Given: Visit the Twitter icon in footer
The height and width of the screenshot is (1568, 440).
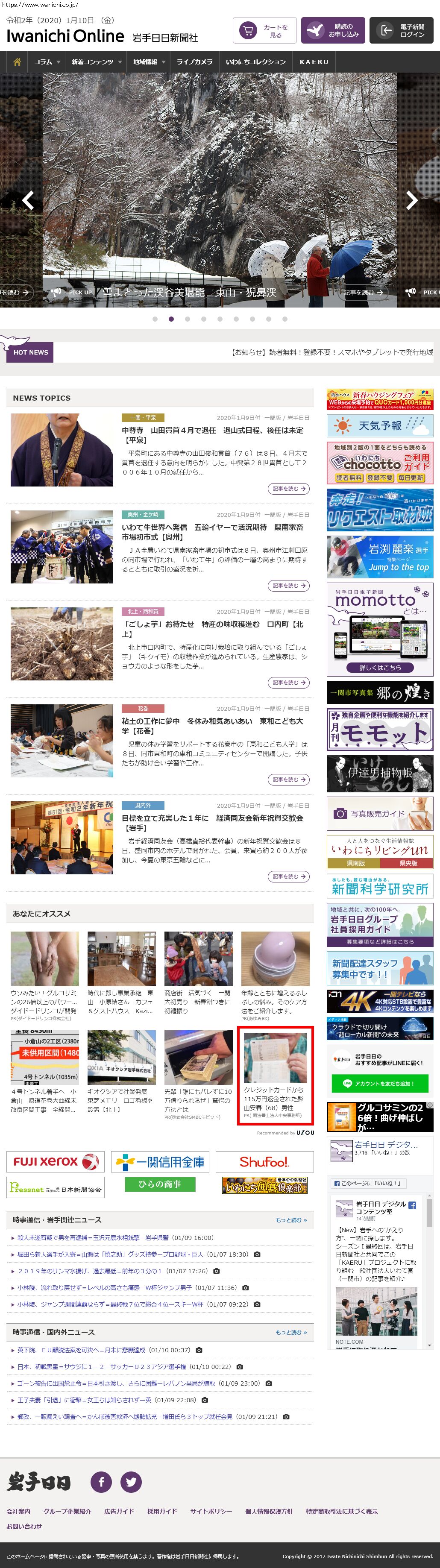Looking at the screenshot, I should tap(131, 1482).
